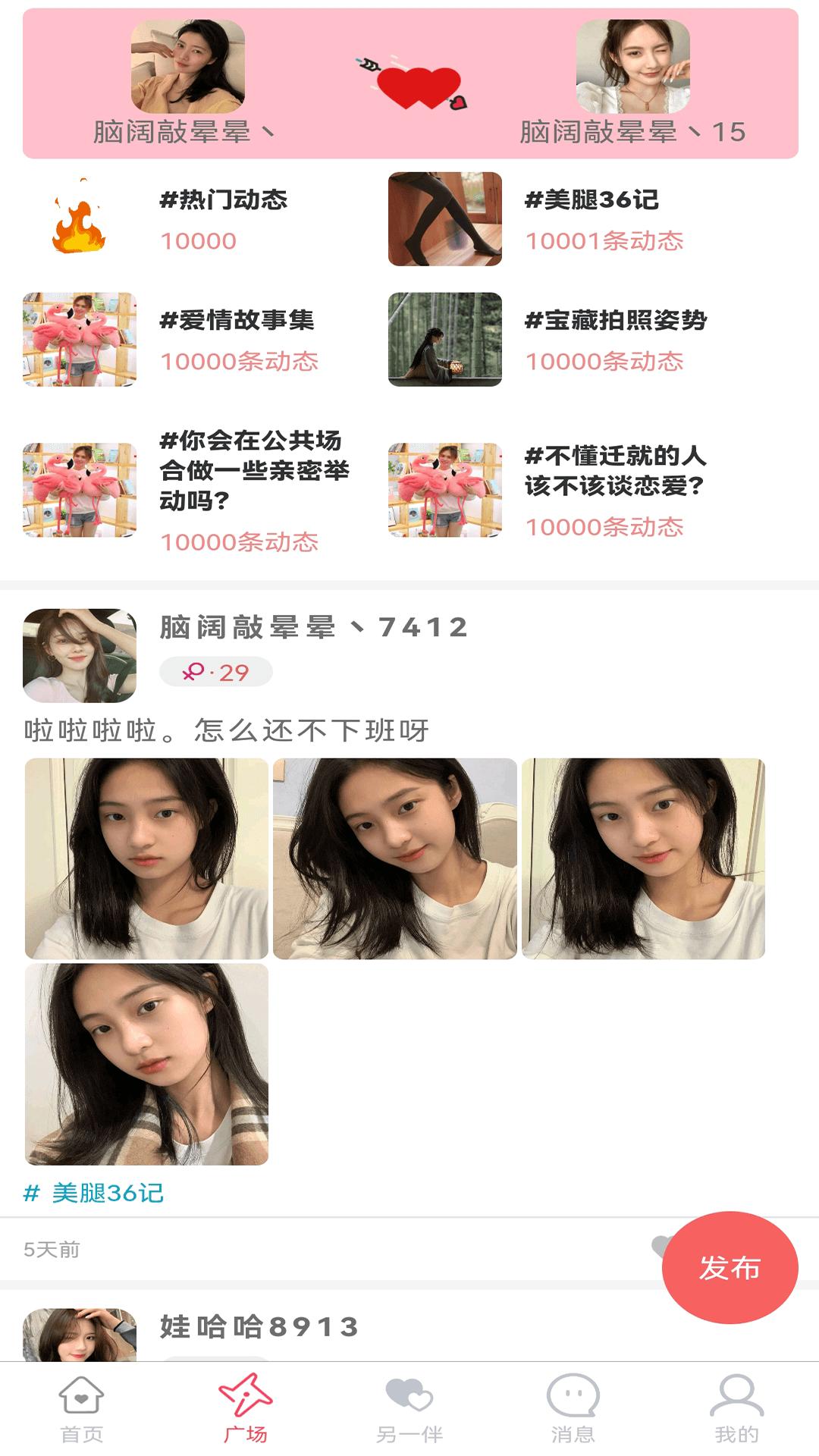Select the 广场 tab

pyautogui.click(x=245, y=1408)
